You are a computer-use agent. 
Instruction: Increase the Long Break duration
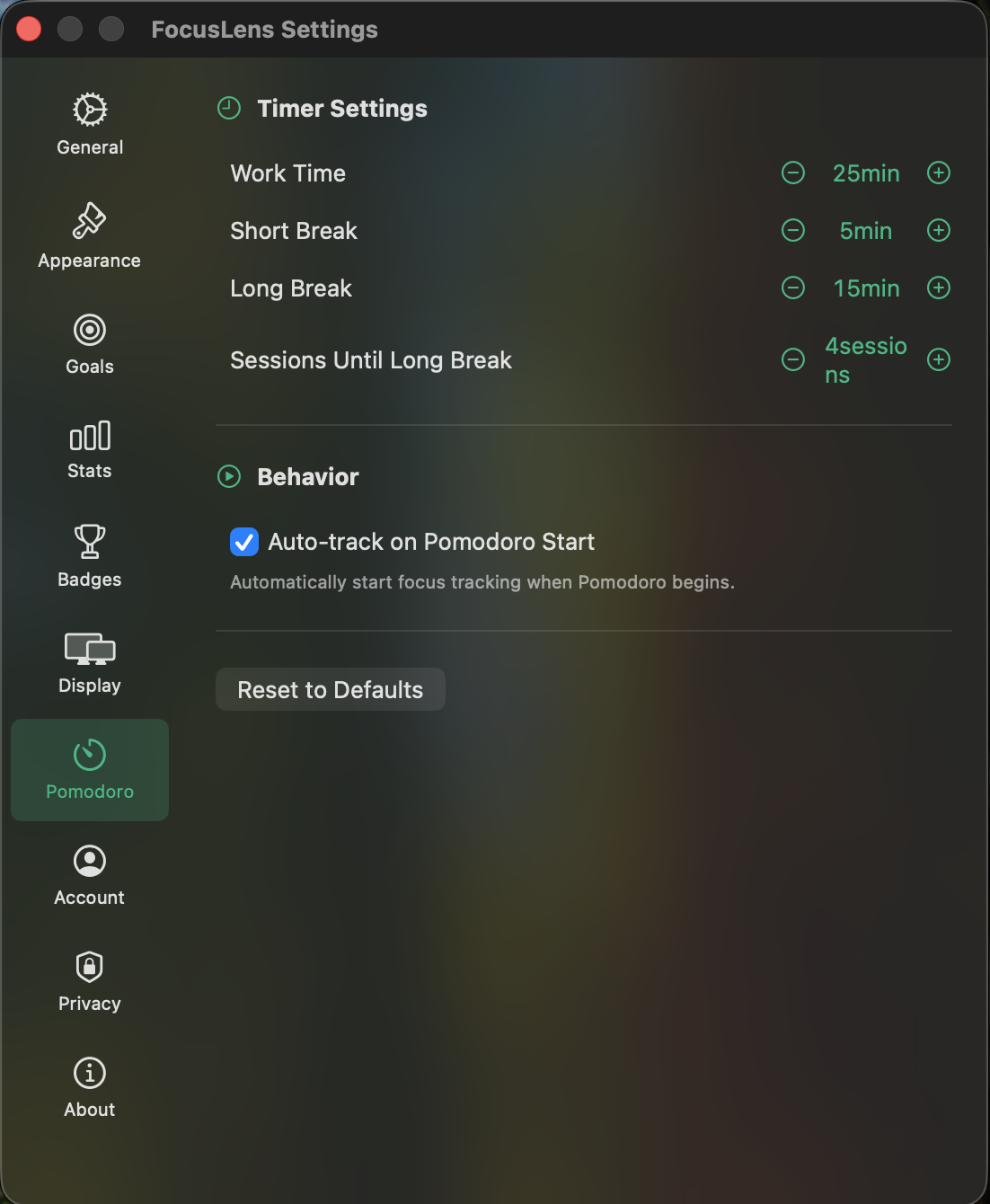(x=939, y=288)
